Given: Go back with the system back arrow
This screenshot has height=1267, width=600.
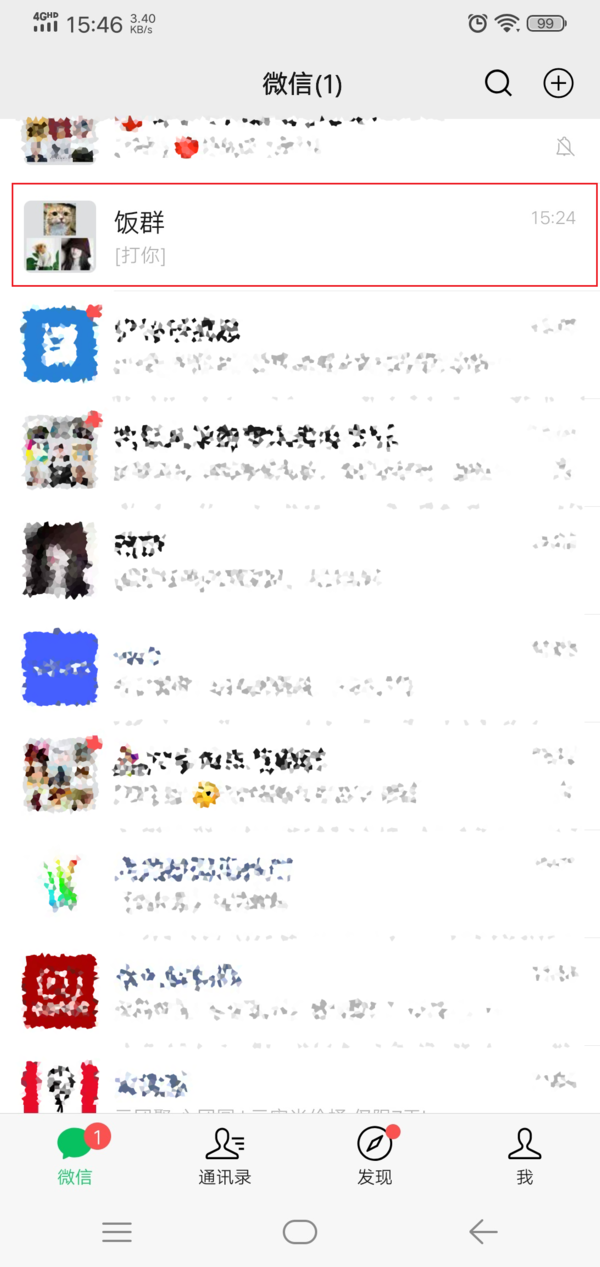Looking at the screenshot, I should [483, 1232].
